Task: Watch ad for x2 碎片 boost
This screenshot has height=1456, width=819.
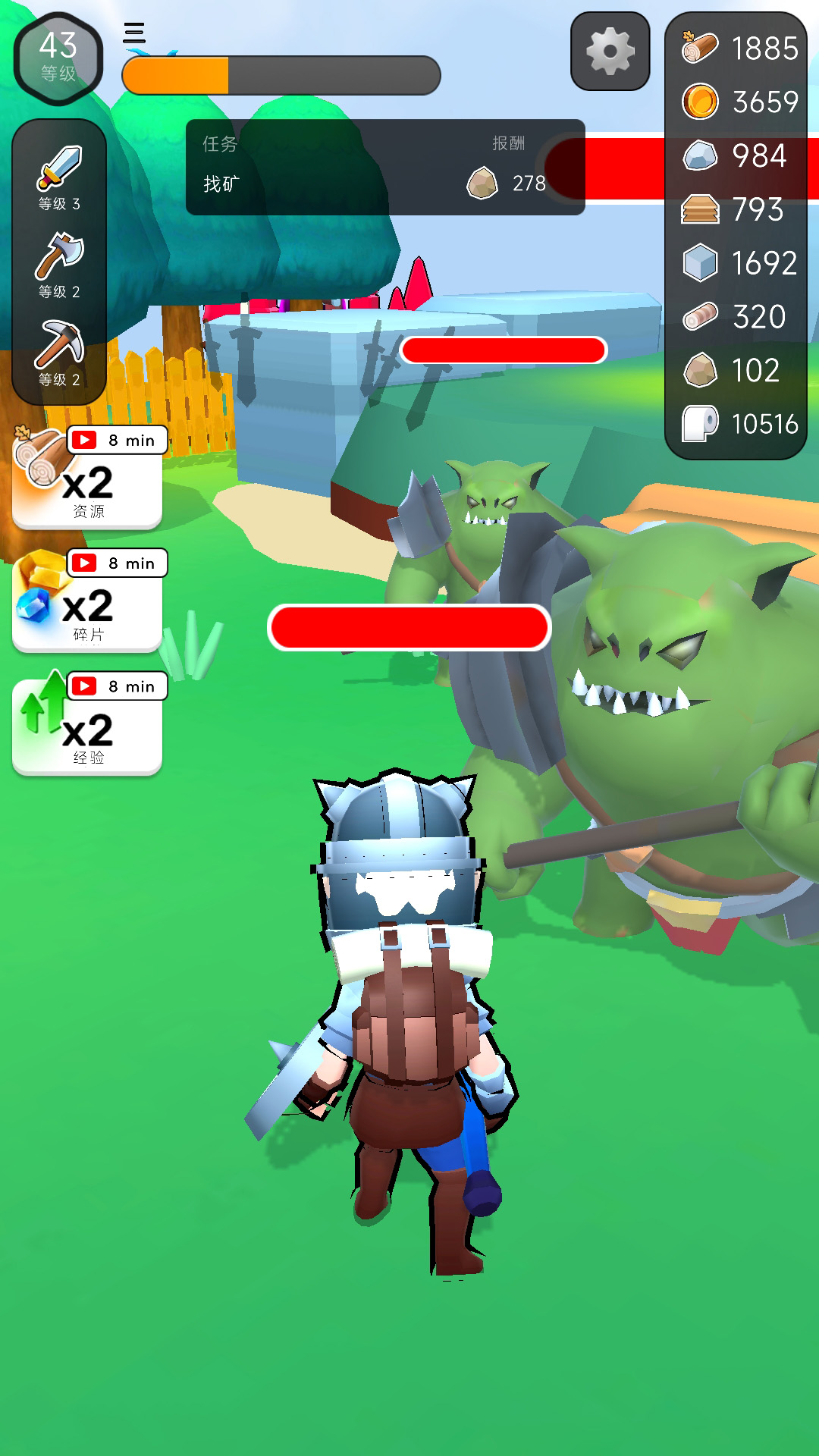Action: 89,601
